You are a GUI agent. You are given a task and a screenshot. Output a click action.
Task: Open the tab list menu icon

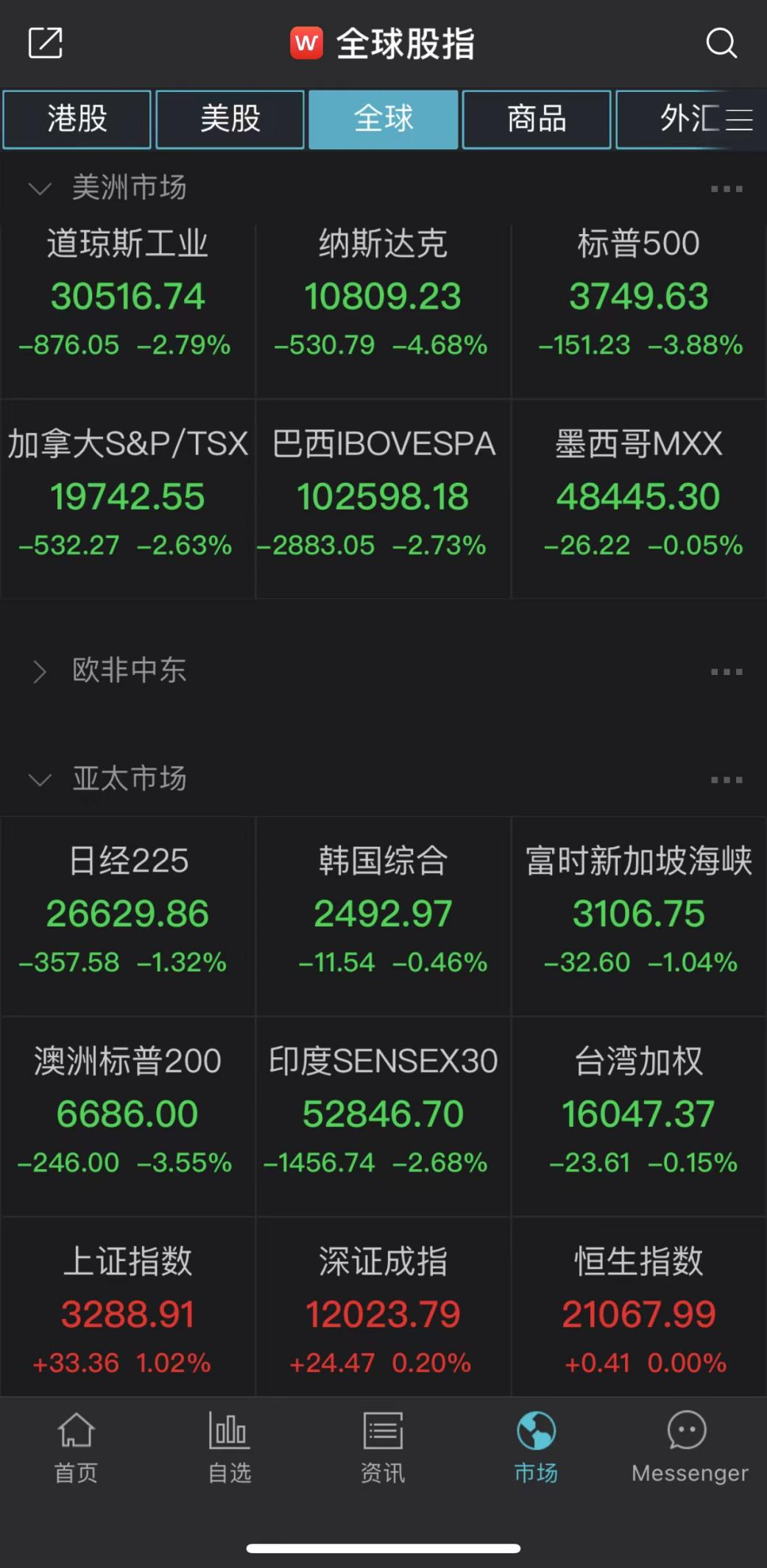(739, 119)
